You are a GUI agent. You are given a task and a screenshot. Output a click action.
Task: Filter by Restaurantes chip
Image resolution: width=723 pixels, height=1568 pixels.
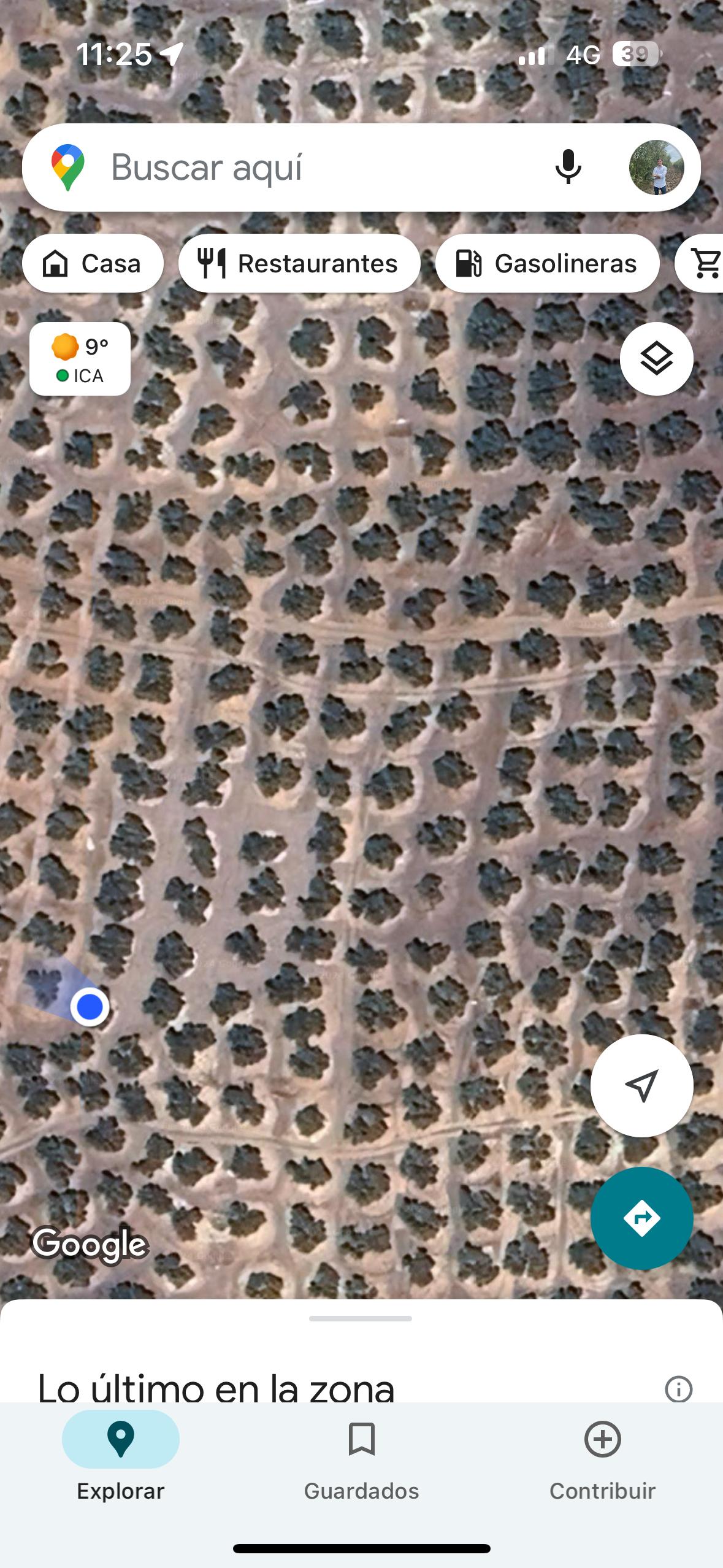pyautogui.click(x=299, y=264)
